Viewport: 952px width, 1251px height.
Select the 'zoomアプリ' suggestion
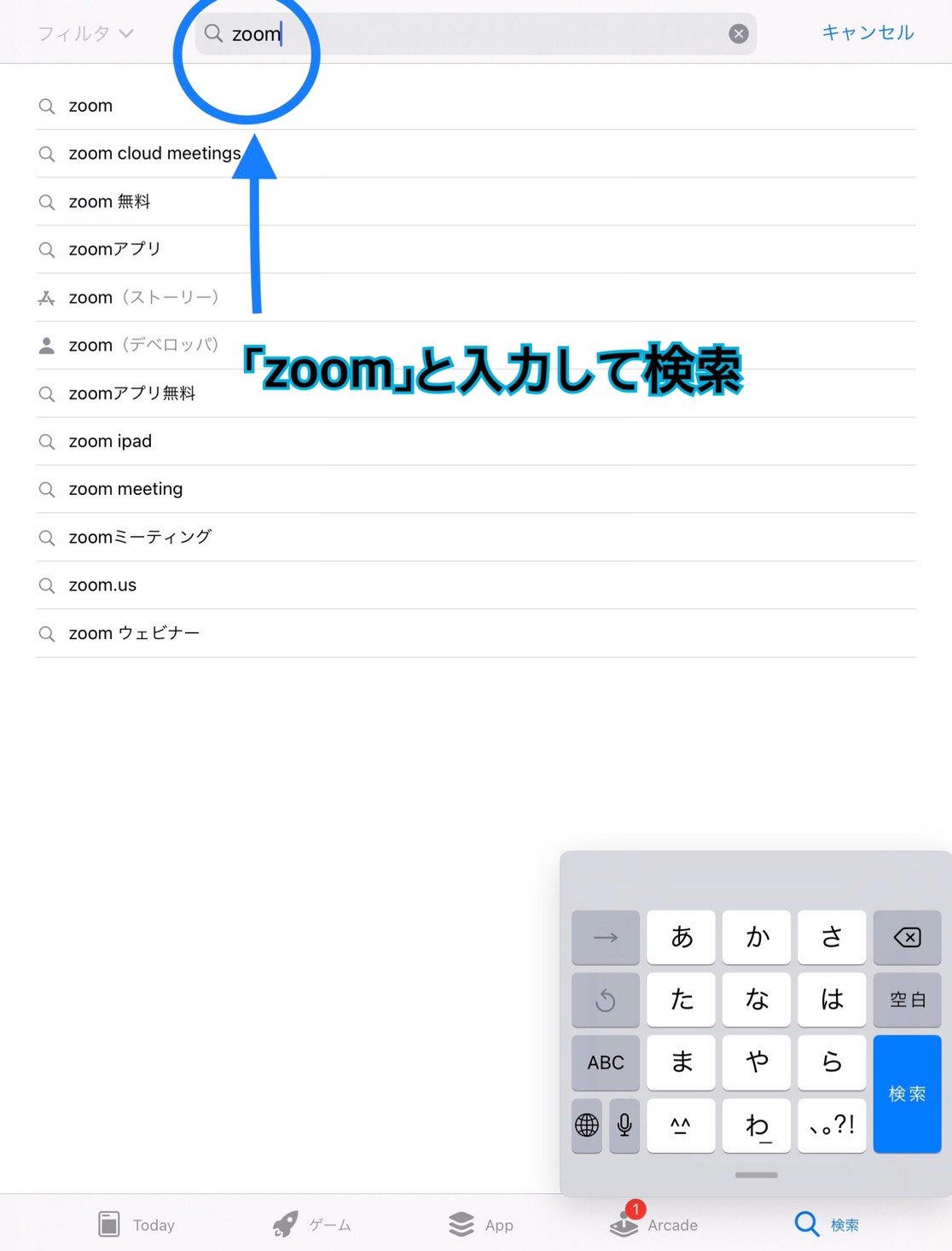pos(114,249)
